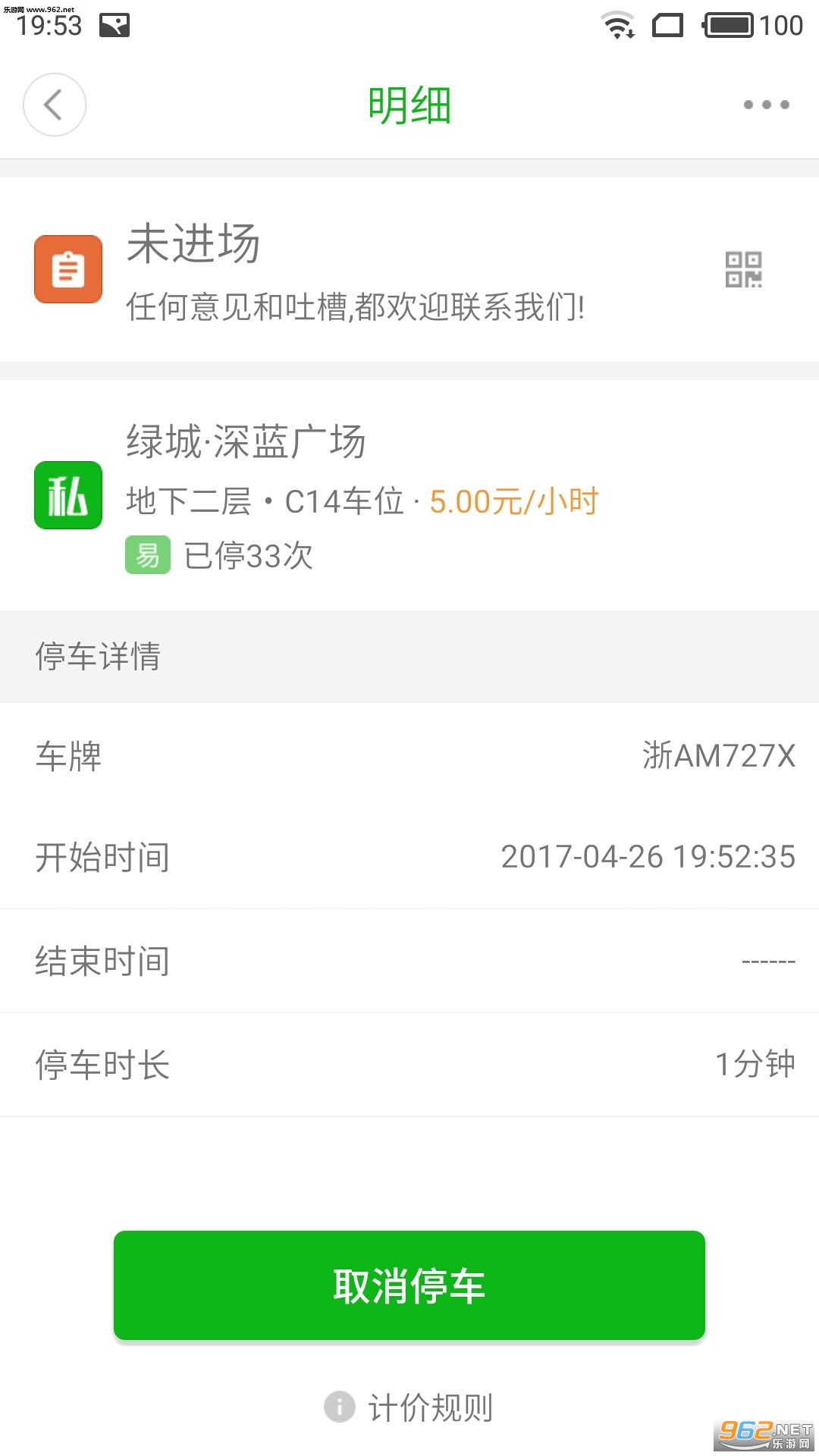Go back using the arrow icon
819x1456 pixels.
coord(54,105)
